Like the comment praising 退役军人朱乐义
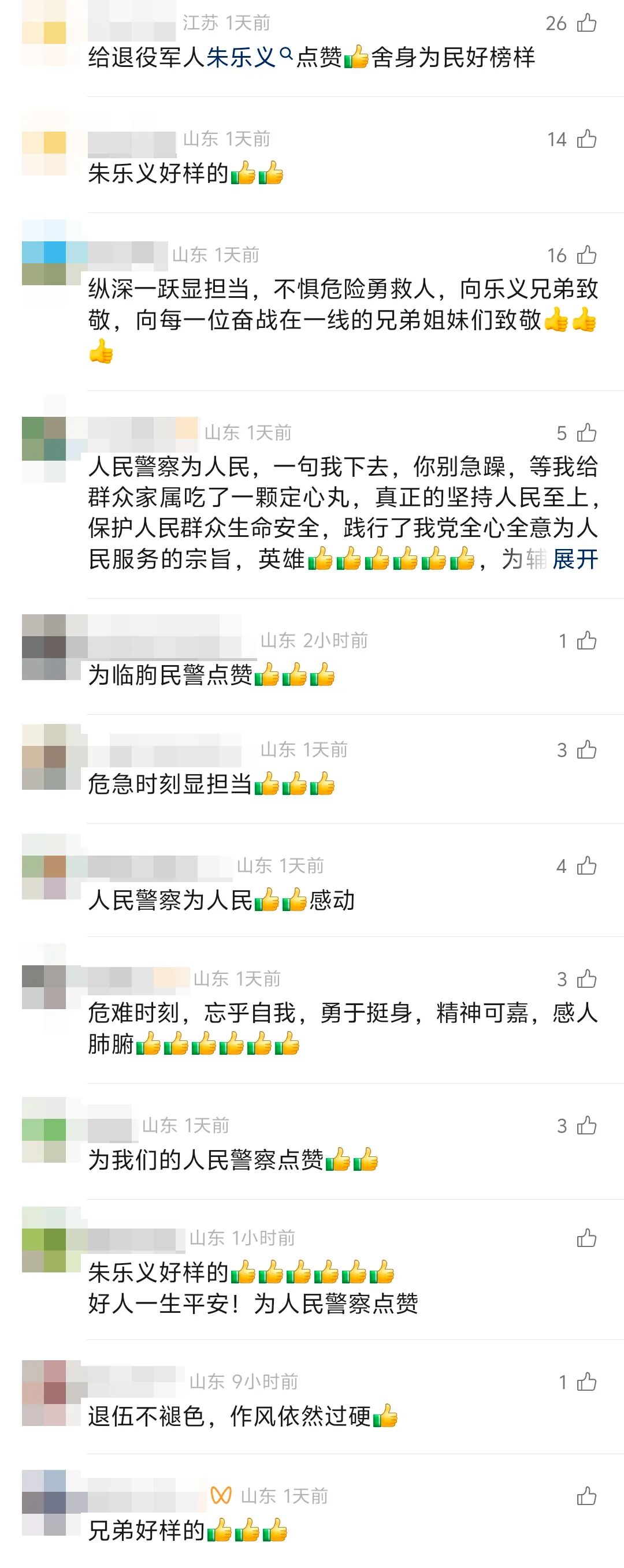Viewport: 624px width, 1568px height. coord(586,23)
